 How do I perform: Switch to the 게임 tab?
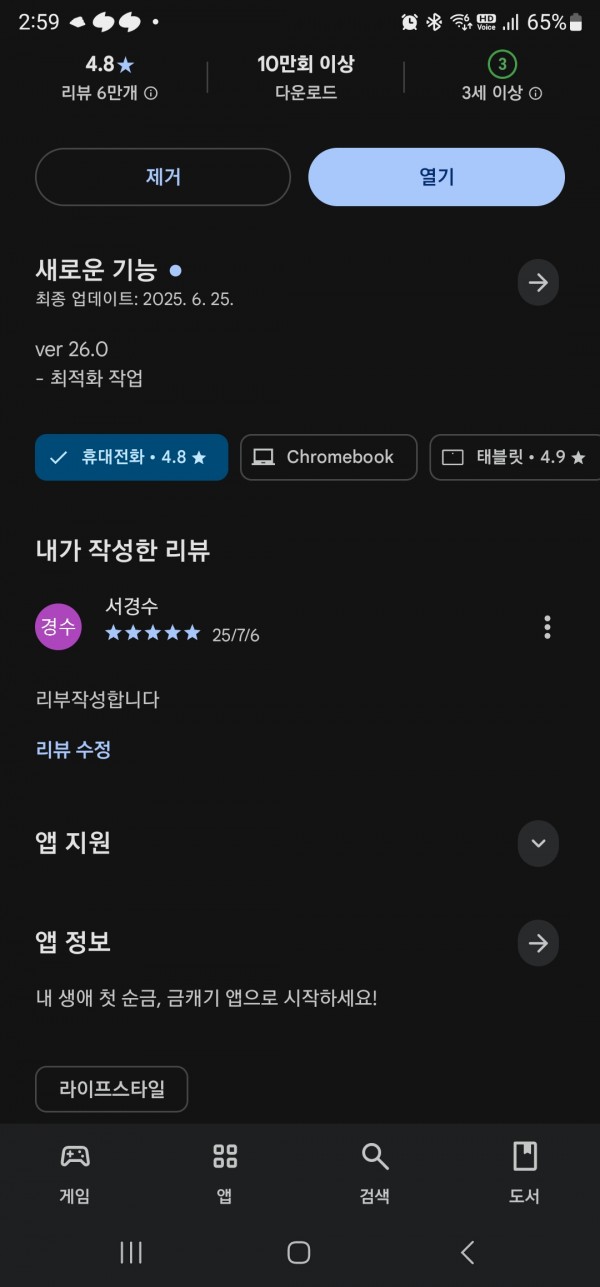pyautogui.click(x=75, y=1173)
